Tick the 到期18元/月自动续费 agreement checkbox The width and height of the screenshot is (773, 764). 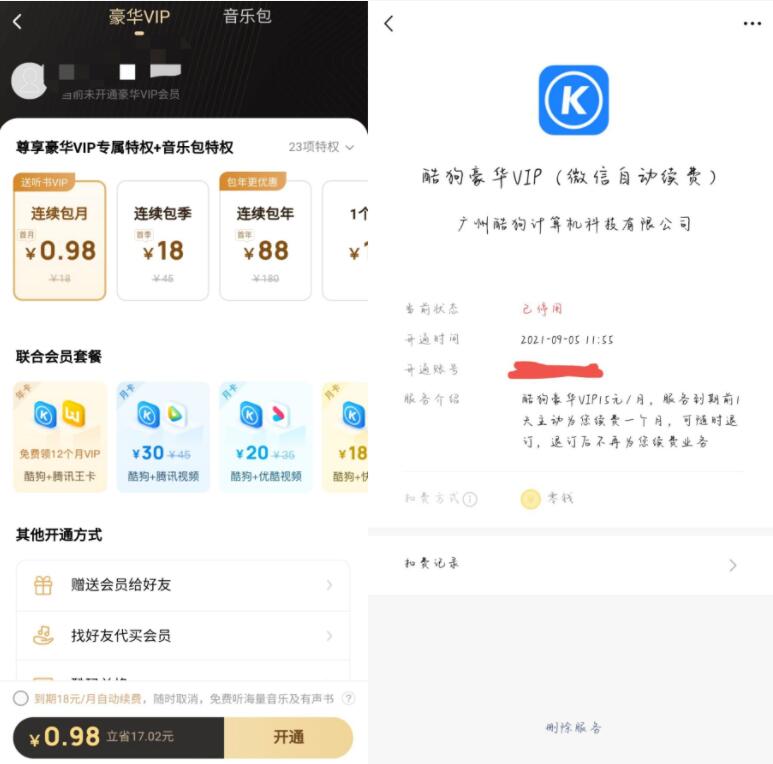[21, 698]
